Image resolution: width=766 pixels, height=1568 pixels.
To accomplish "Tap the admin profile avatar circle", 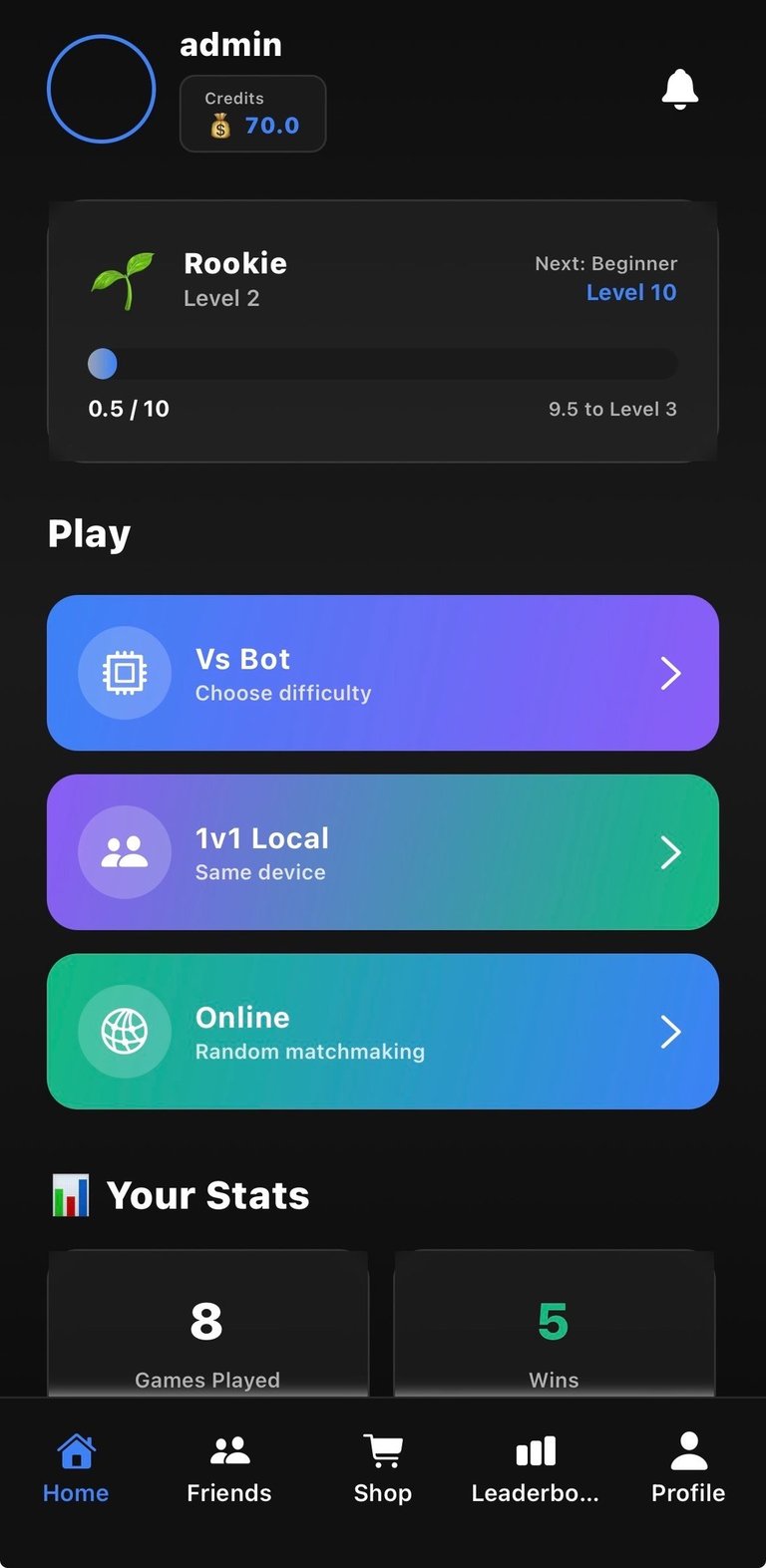I will pyautogui.click(x=102, y=89).
